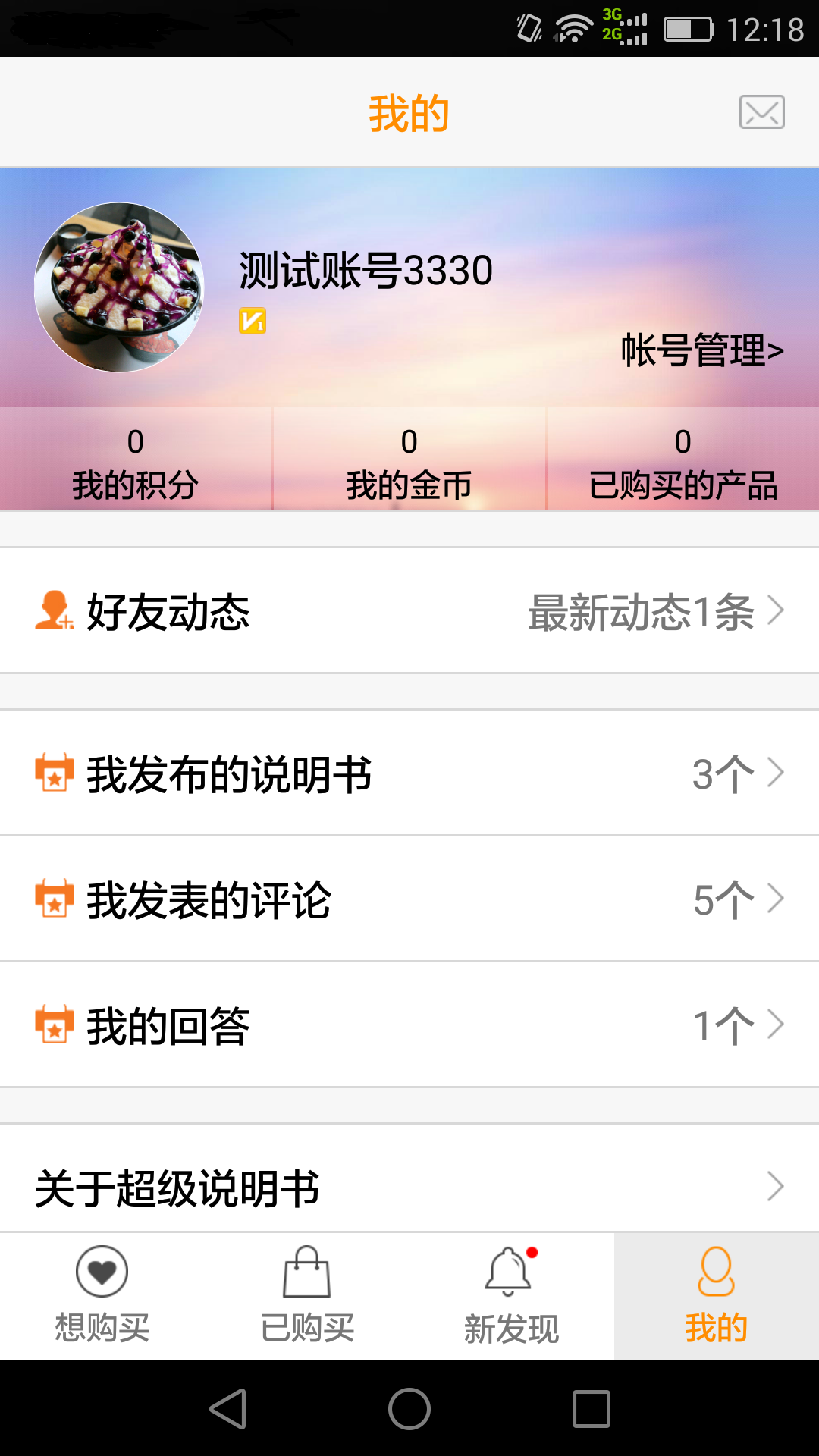
Task: Open 我发布的说明书 list
Action: coord(409,773)
